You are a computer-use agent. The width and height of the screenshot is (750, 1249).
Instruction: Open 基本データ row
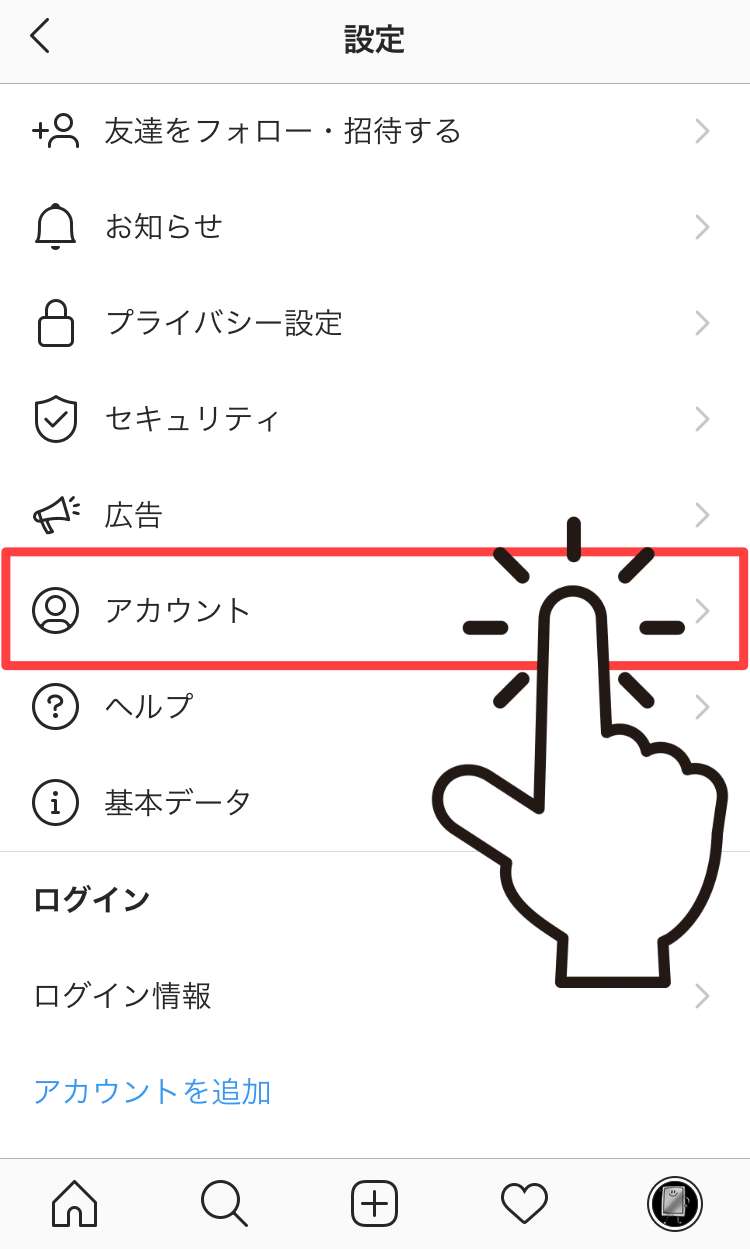pyautogui.click(x=178, y=802)
